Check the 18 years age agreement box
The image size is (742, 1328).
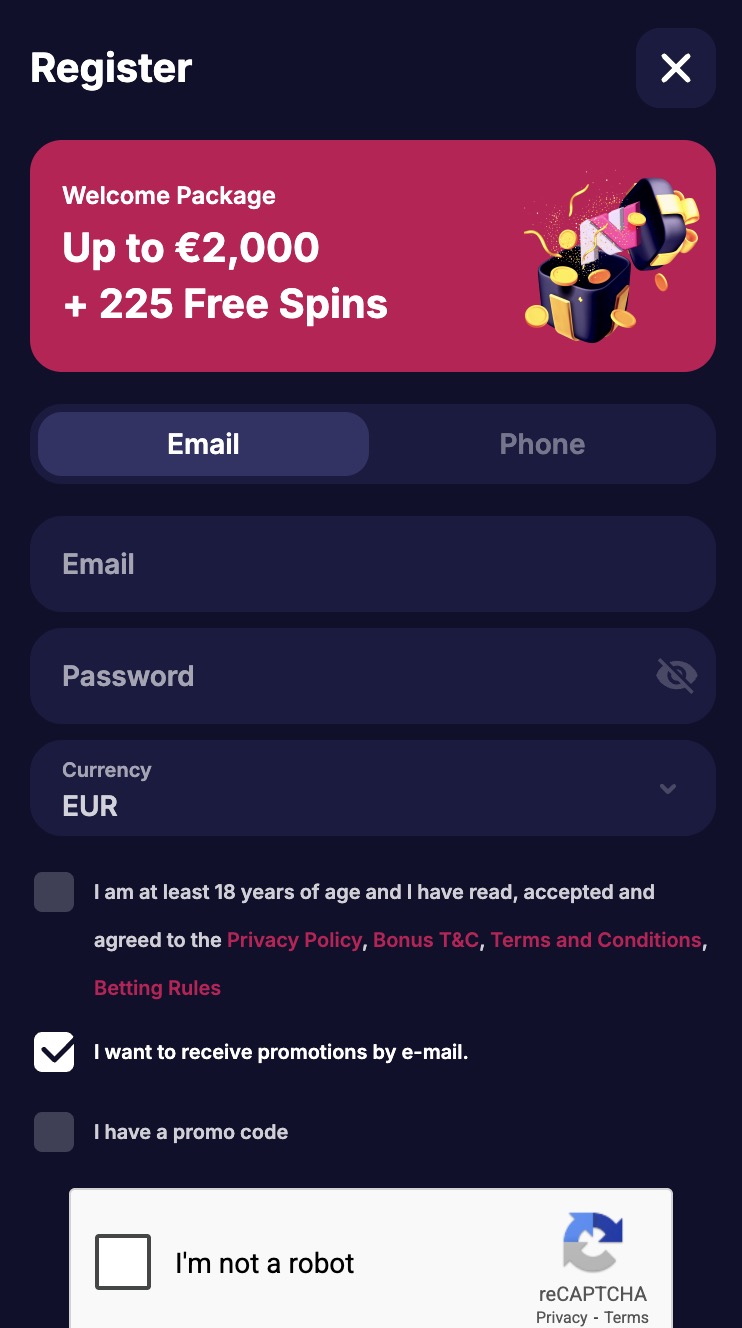point(54,892)
